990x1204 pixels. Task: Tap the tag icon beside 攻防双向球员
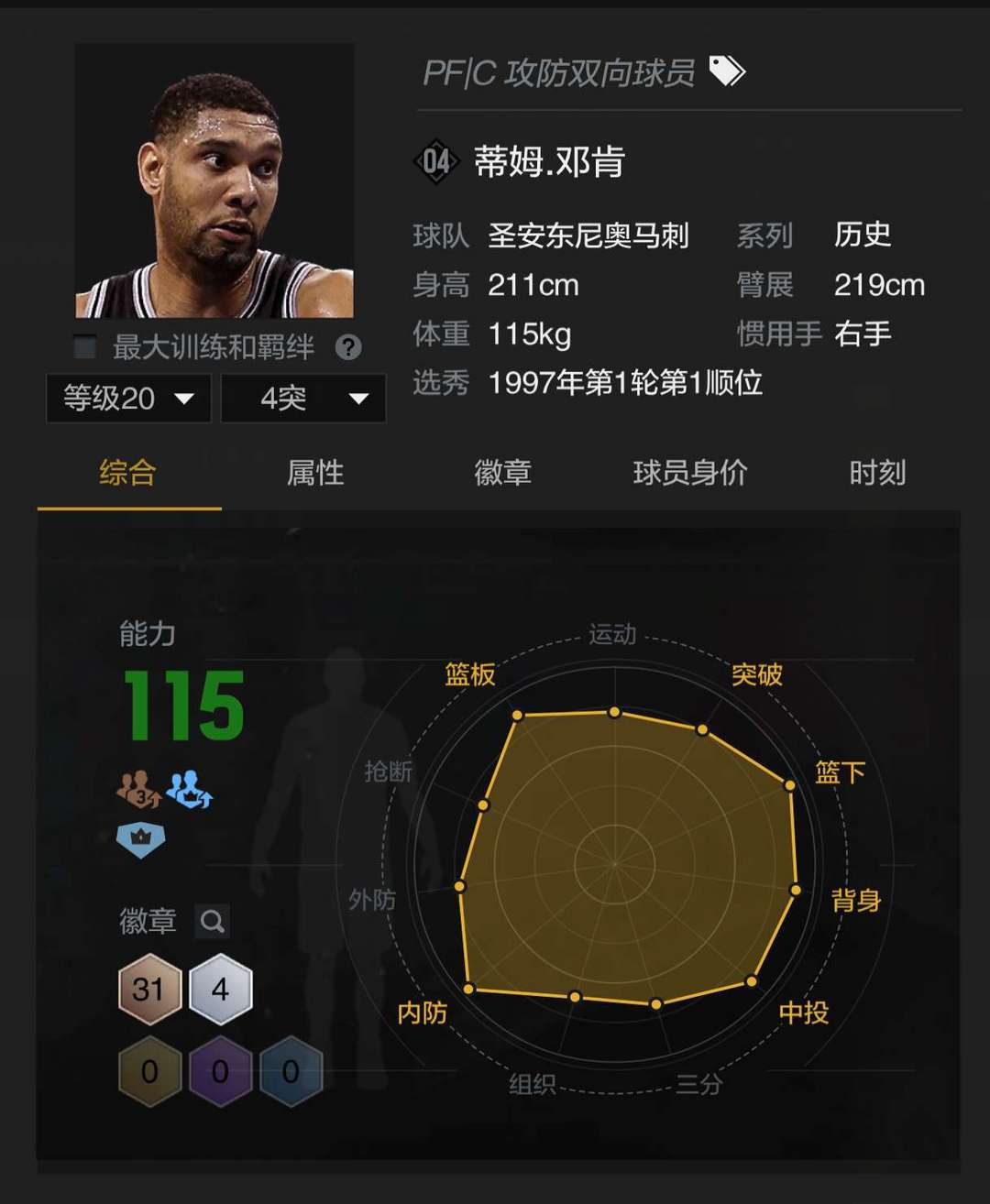727,71
